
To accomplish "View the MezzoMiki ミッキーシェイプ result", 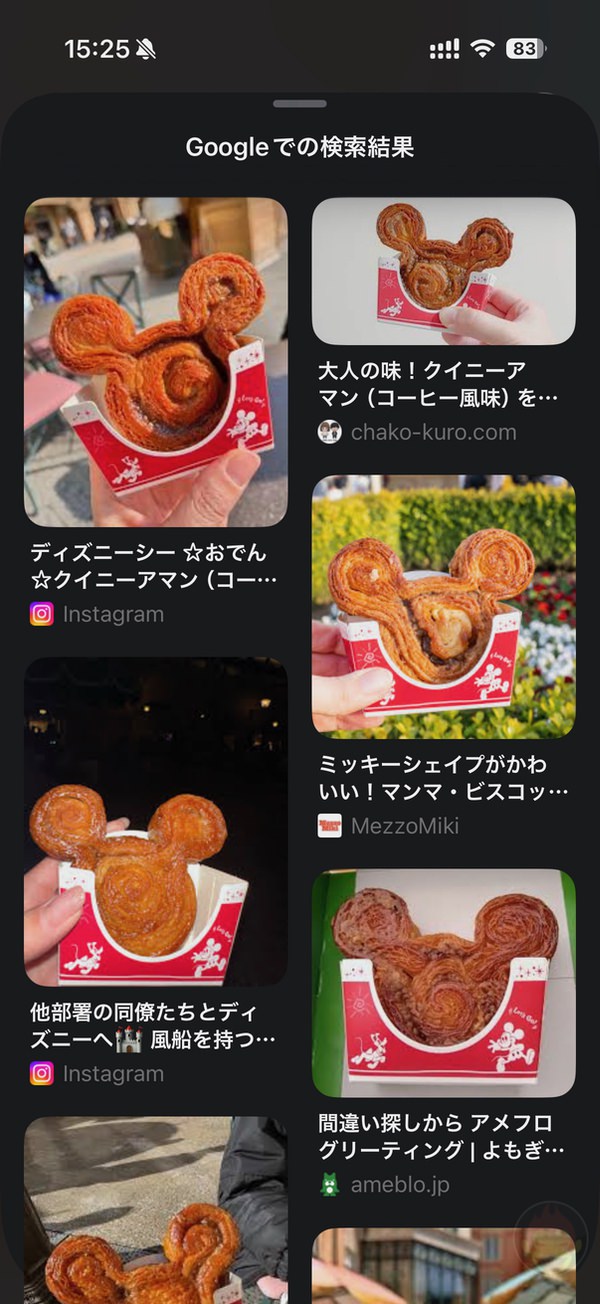I will (x=443, y=606).
